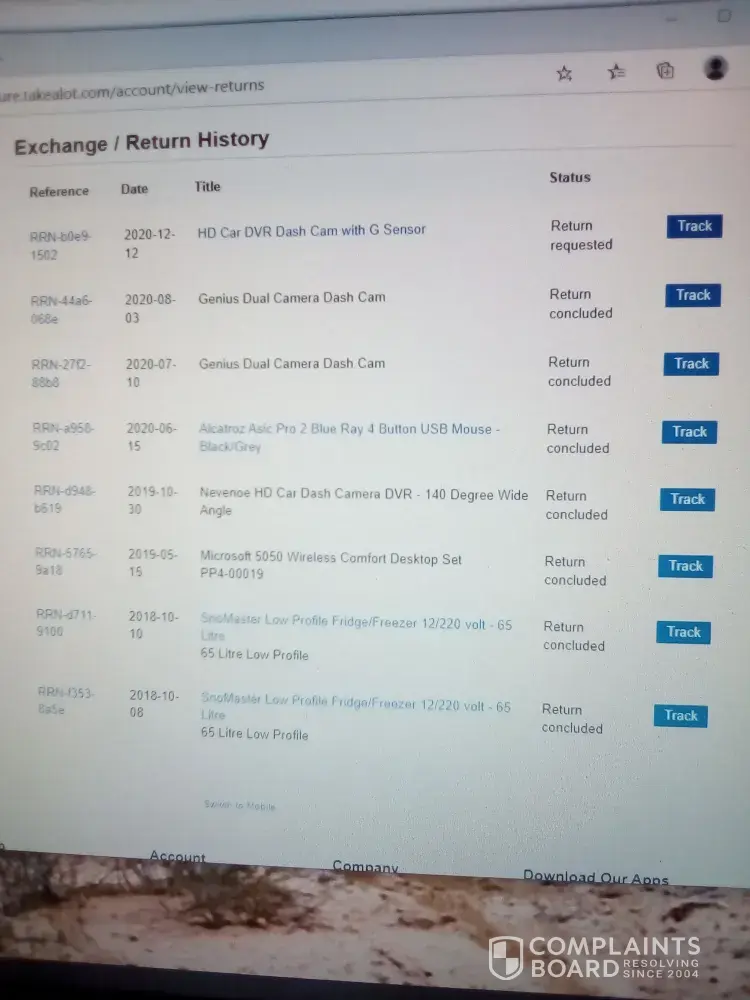Track SnoMaster return dated 2018-10-10
Viewport: 750px width, 1000px height.
pyautogui.click(x=683, y=632)
